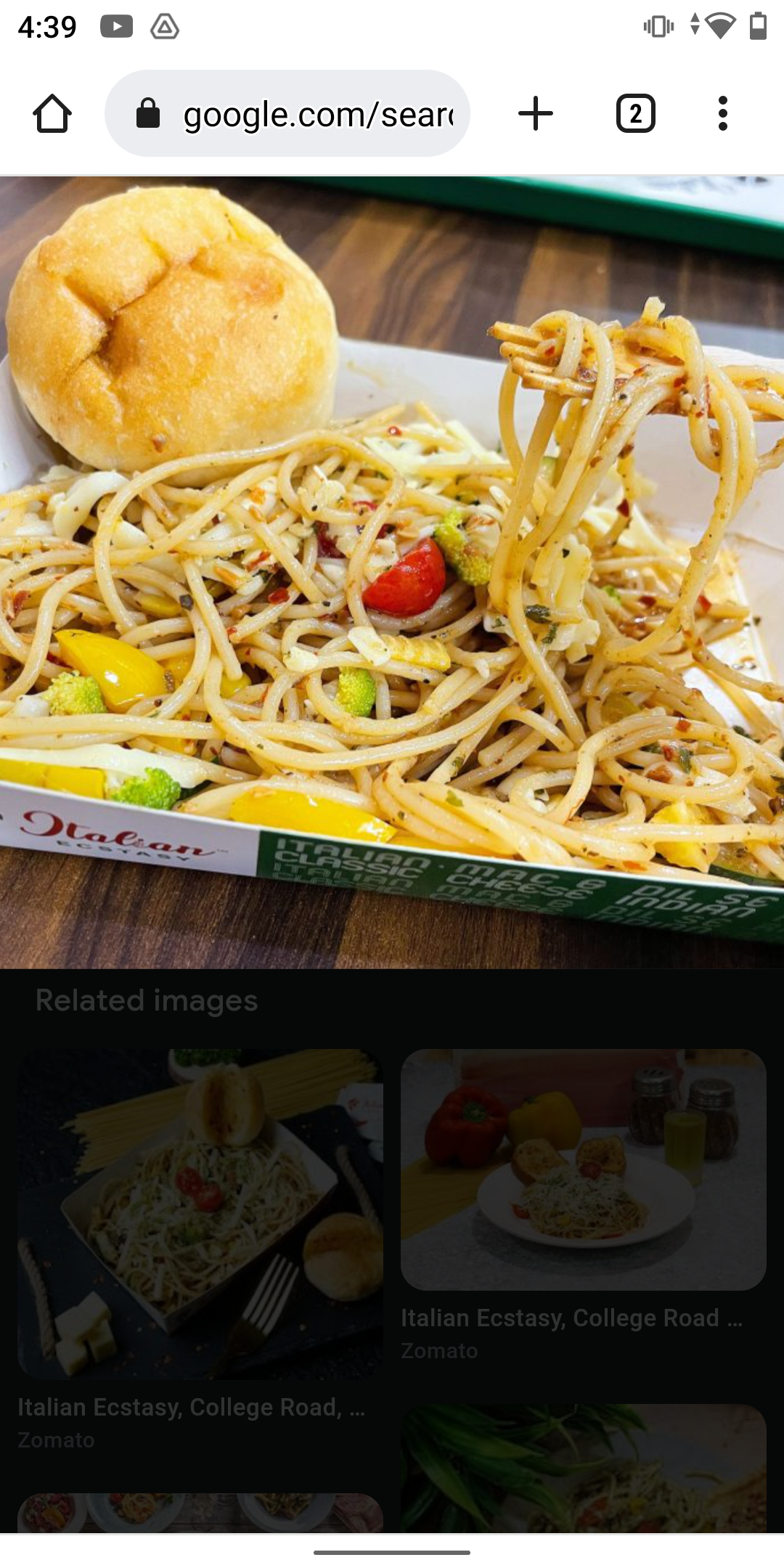The image size is (784, 1568).
Task: Tap the google.com address bar
Action: tap(287, 113)
